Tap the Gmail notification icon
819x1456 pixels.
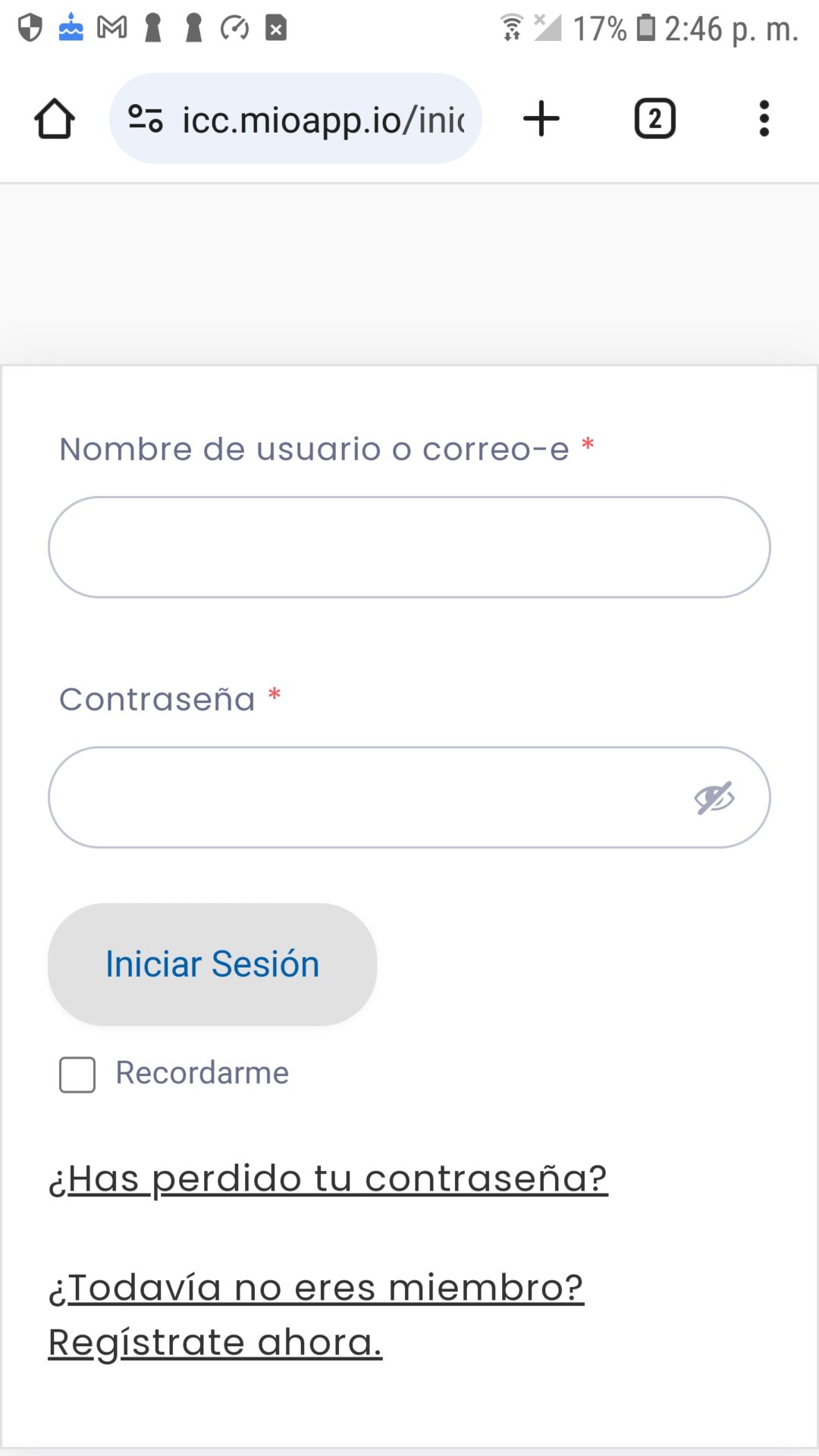click(x=112, y=28)
